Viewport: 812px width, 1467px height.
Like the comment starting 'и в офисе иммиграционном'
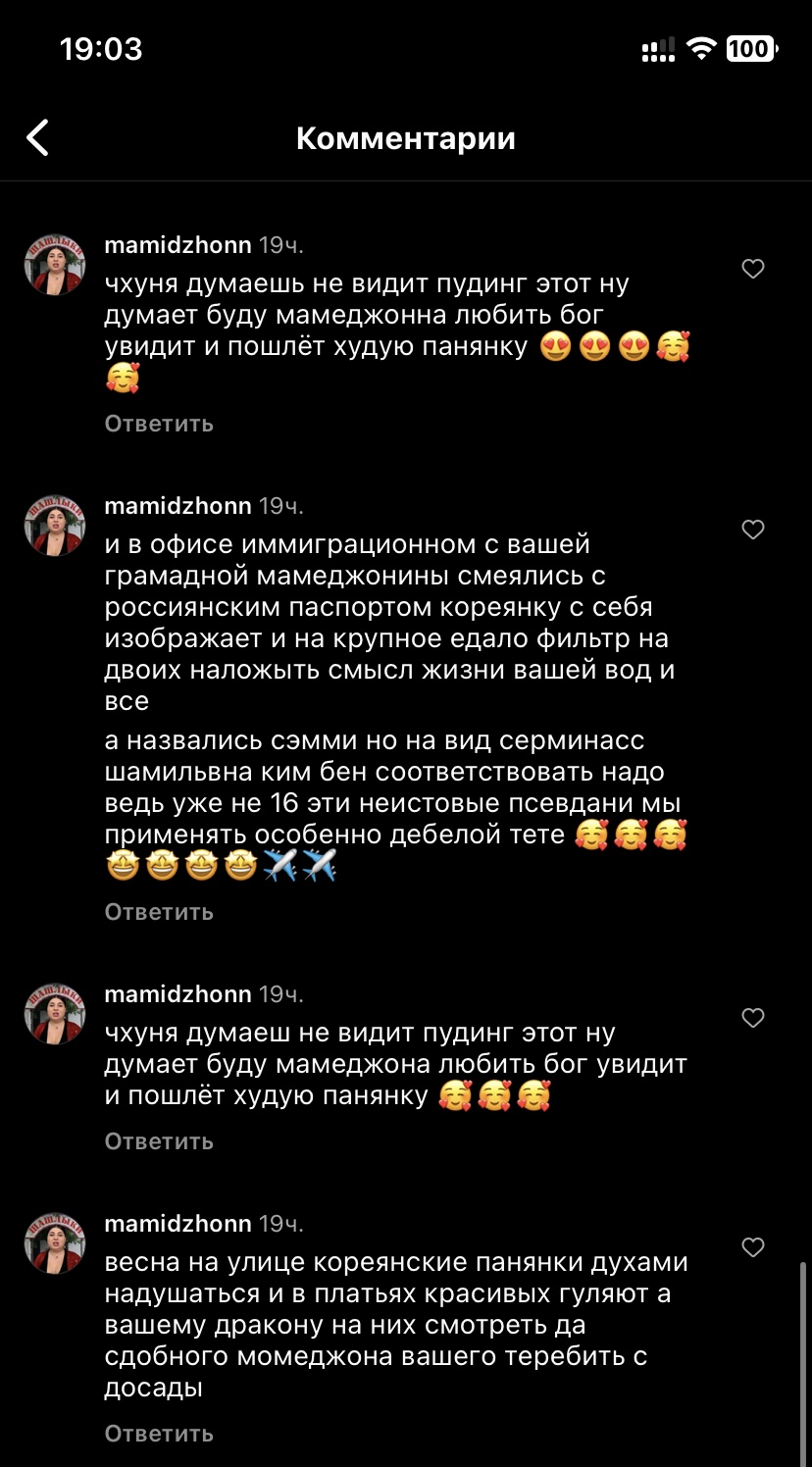pos(752,530)
